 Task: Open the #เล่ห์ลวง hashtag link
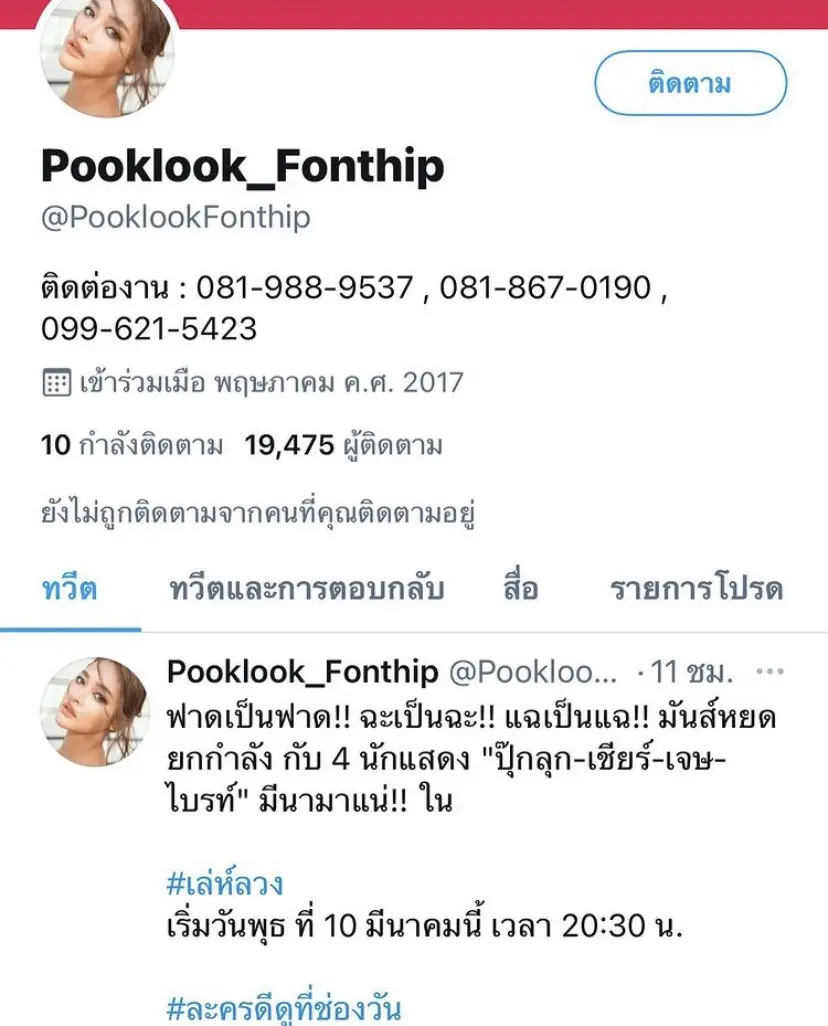(224, 883)
